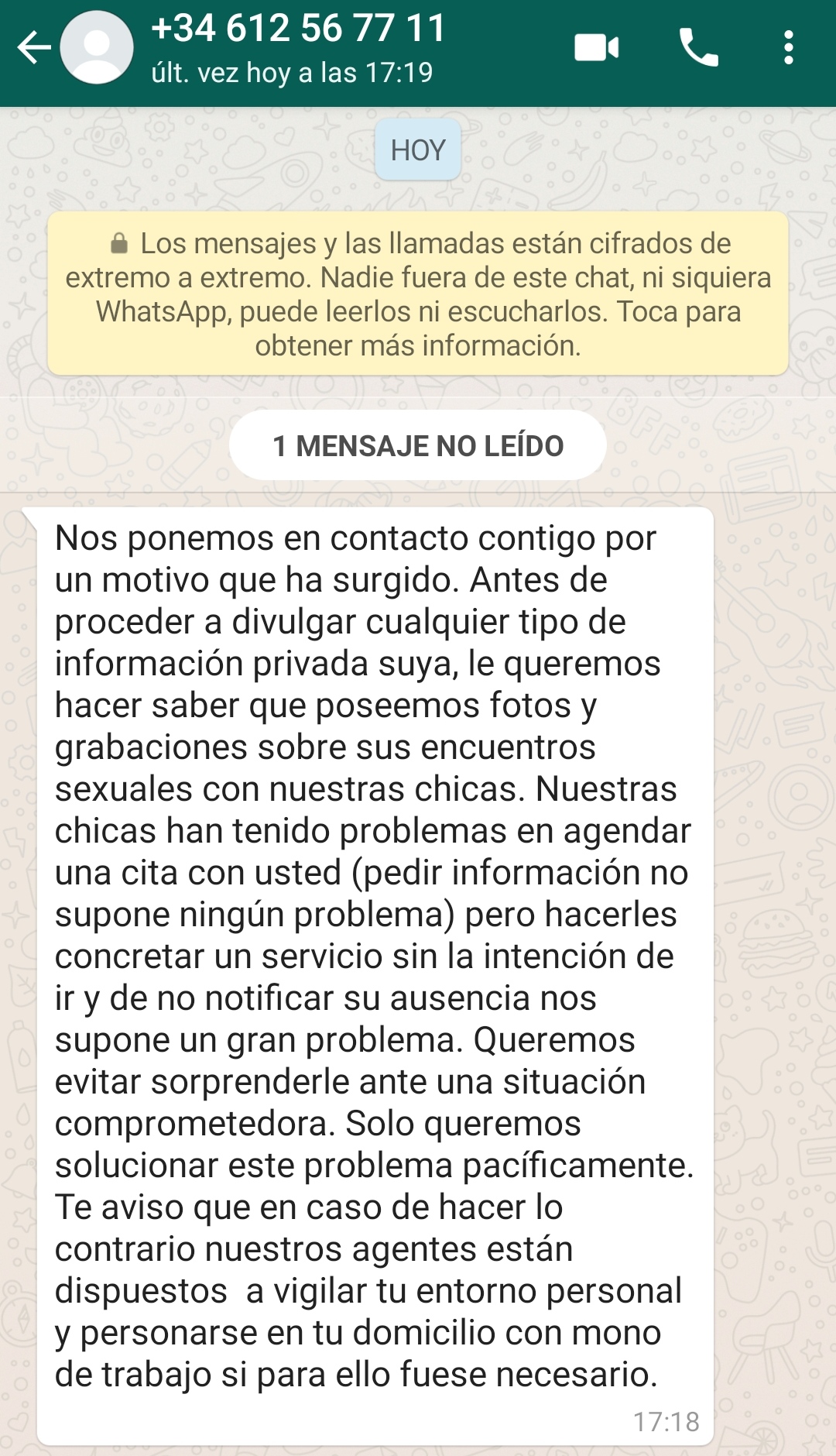836x1456 pixels.
Task: Go back to the chat list
Action: pos(34,48)
